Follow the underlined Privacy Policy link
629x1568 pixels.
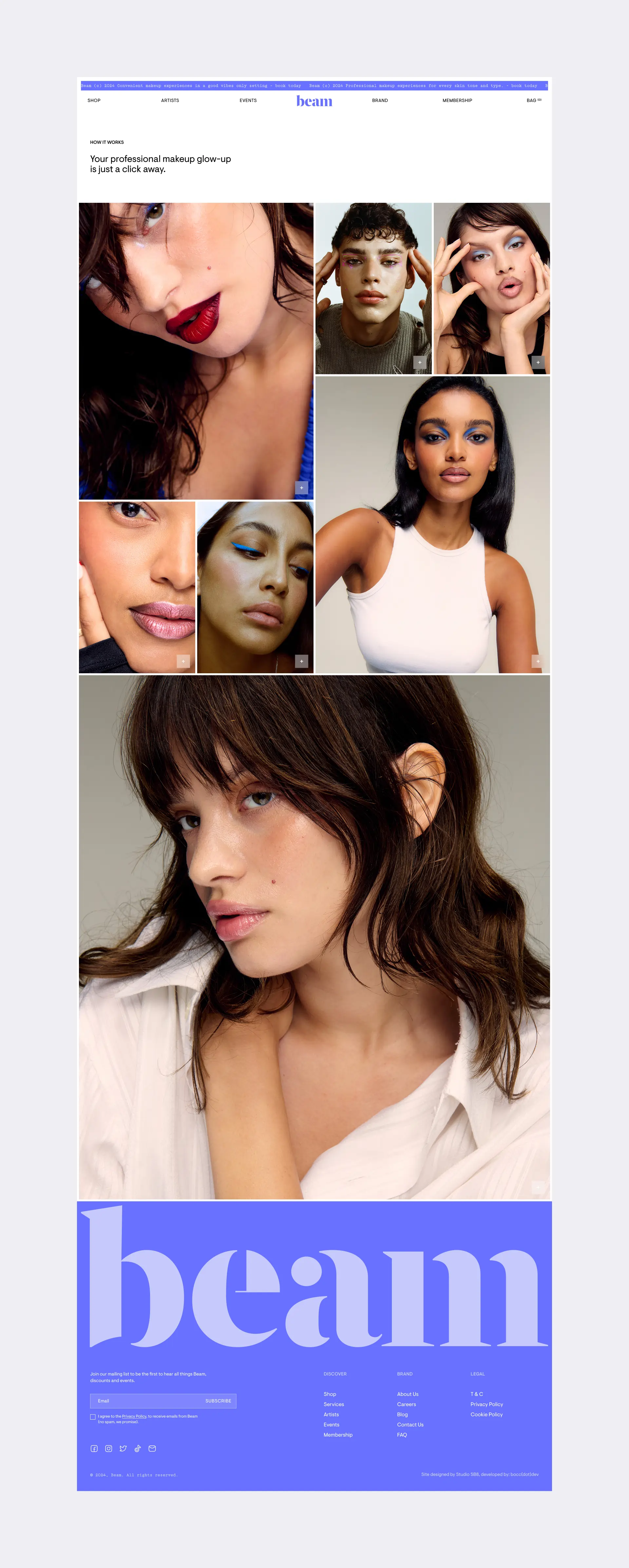pos(134,1416)
